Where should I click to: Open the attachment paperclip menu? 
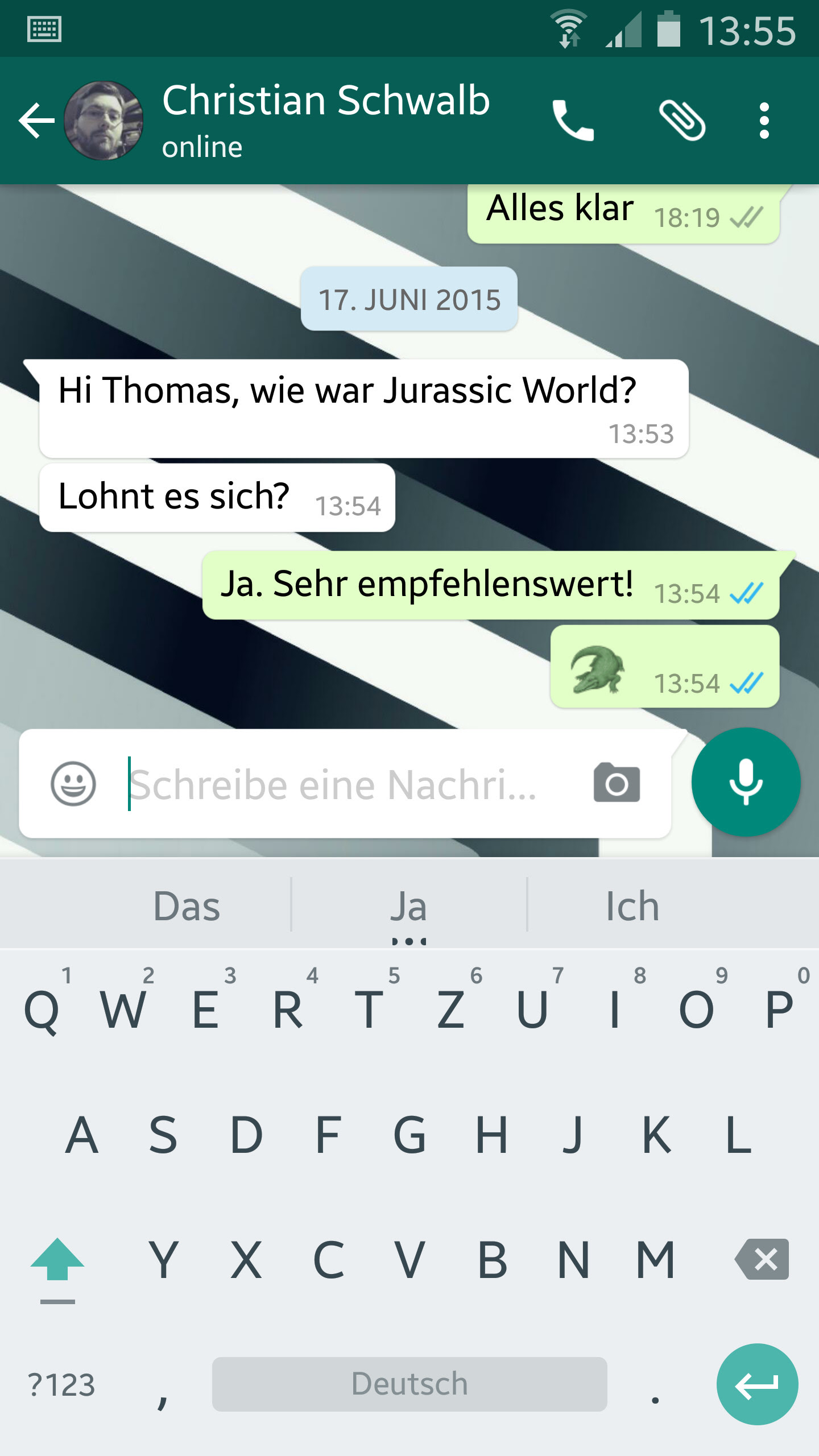pos(682,120)
